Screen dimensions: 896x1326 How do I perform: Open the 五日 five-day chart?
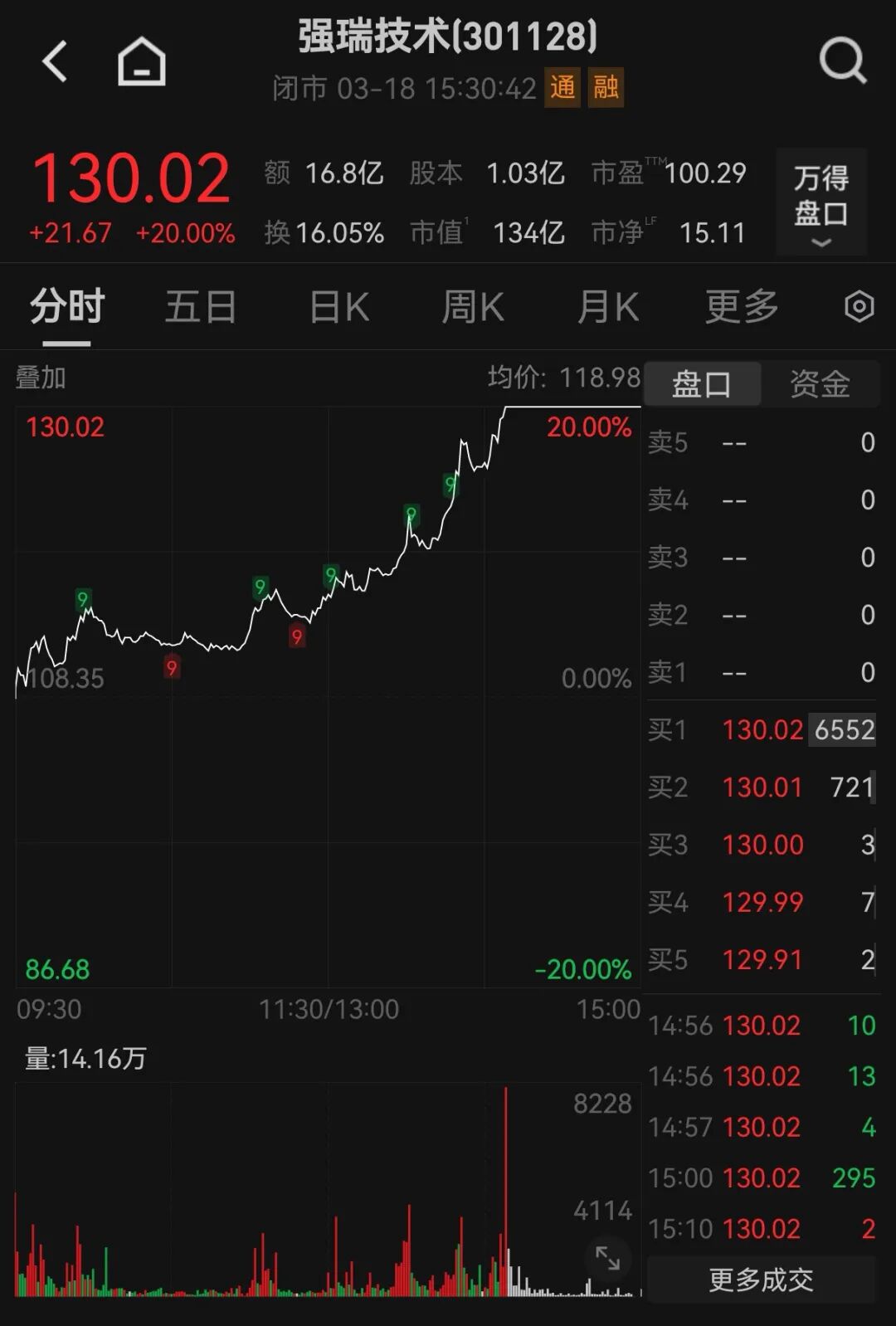pos(200,306)
